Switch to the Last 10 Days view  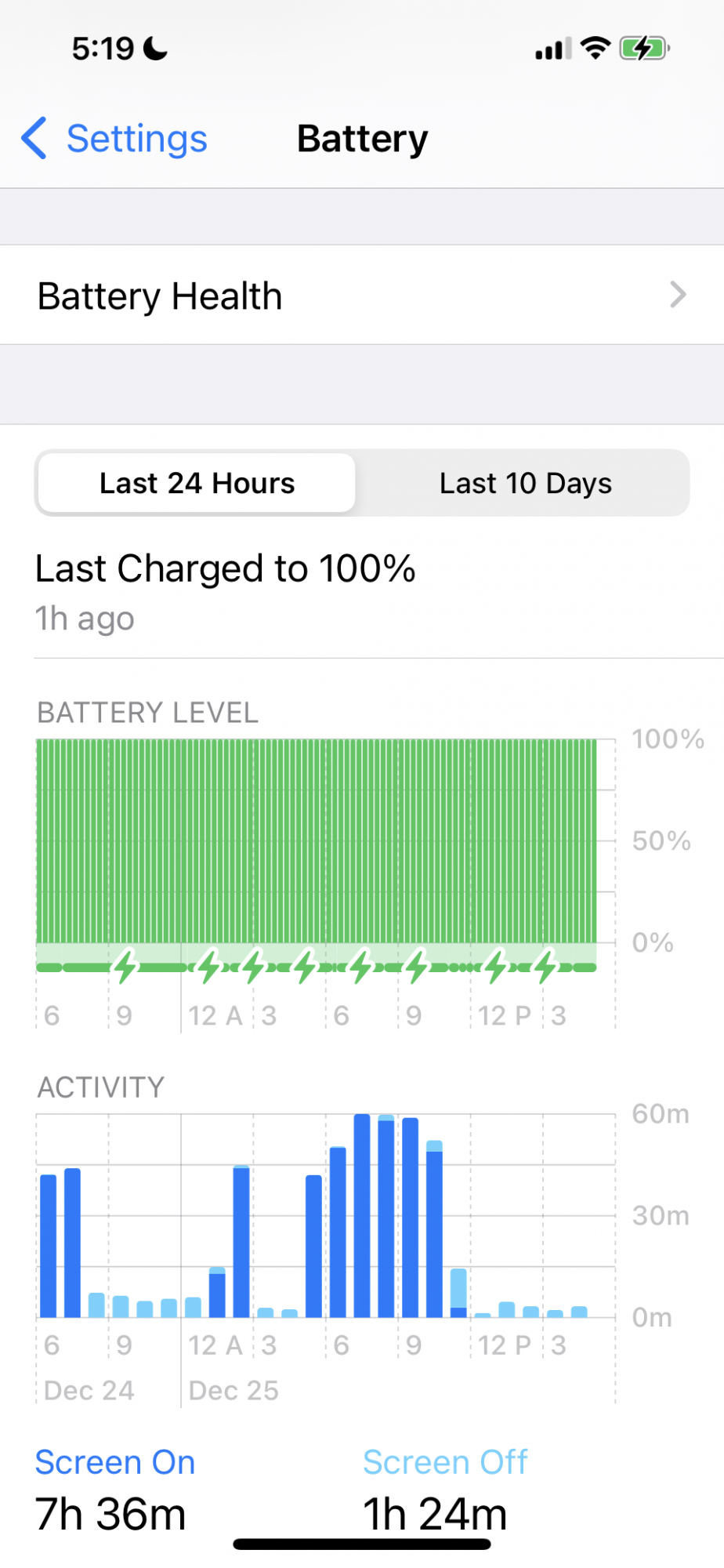coord(525,483)
